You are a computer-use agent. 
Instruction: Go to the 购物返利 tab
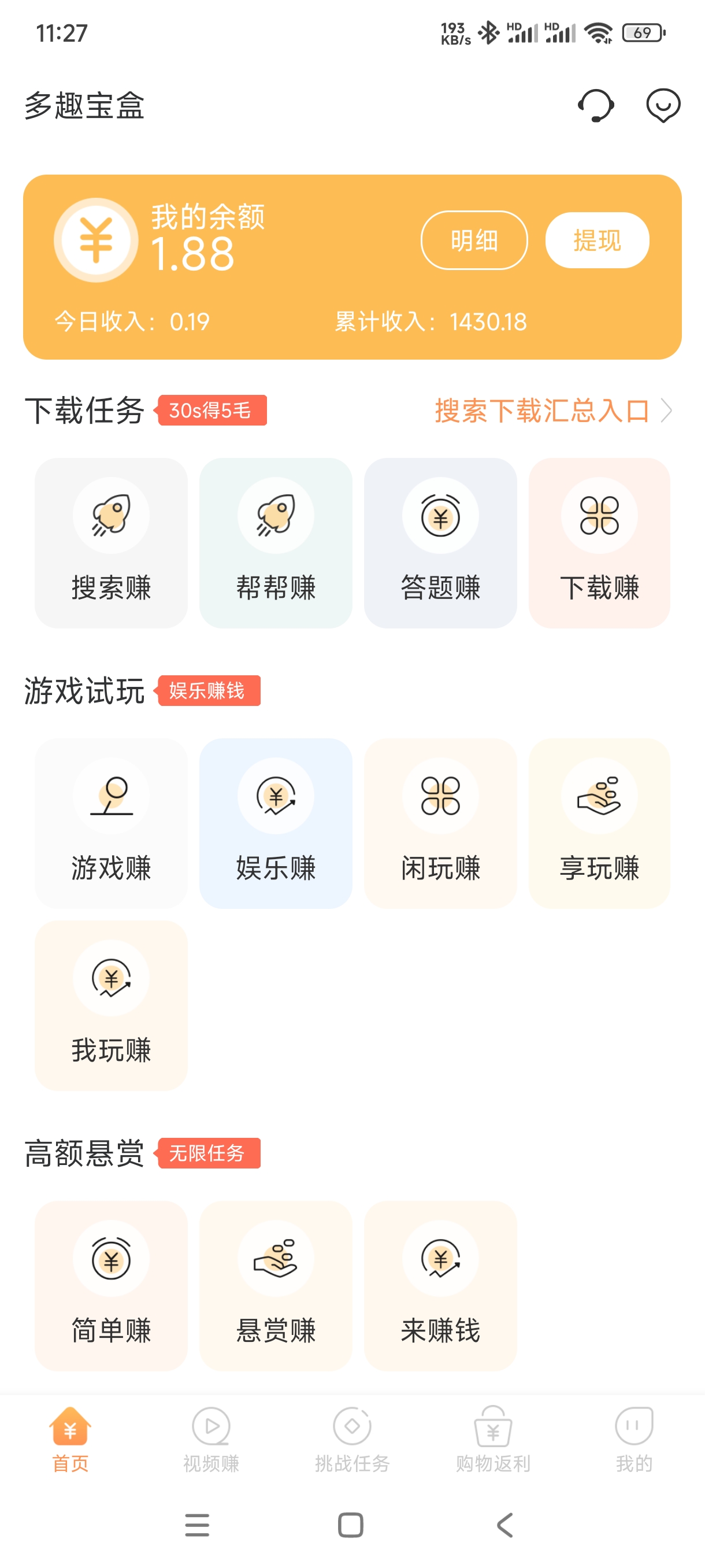click(x=493, y=1440)
